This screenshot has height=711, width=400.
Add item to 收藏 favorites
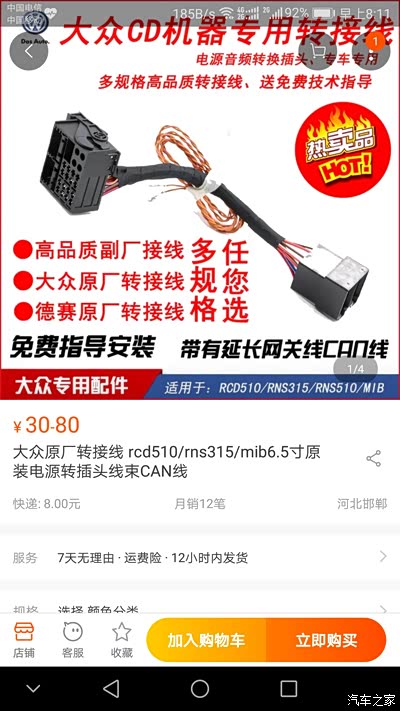pos(122,640)
